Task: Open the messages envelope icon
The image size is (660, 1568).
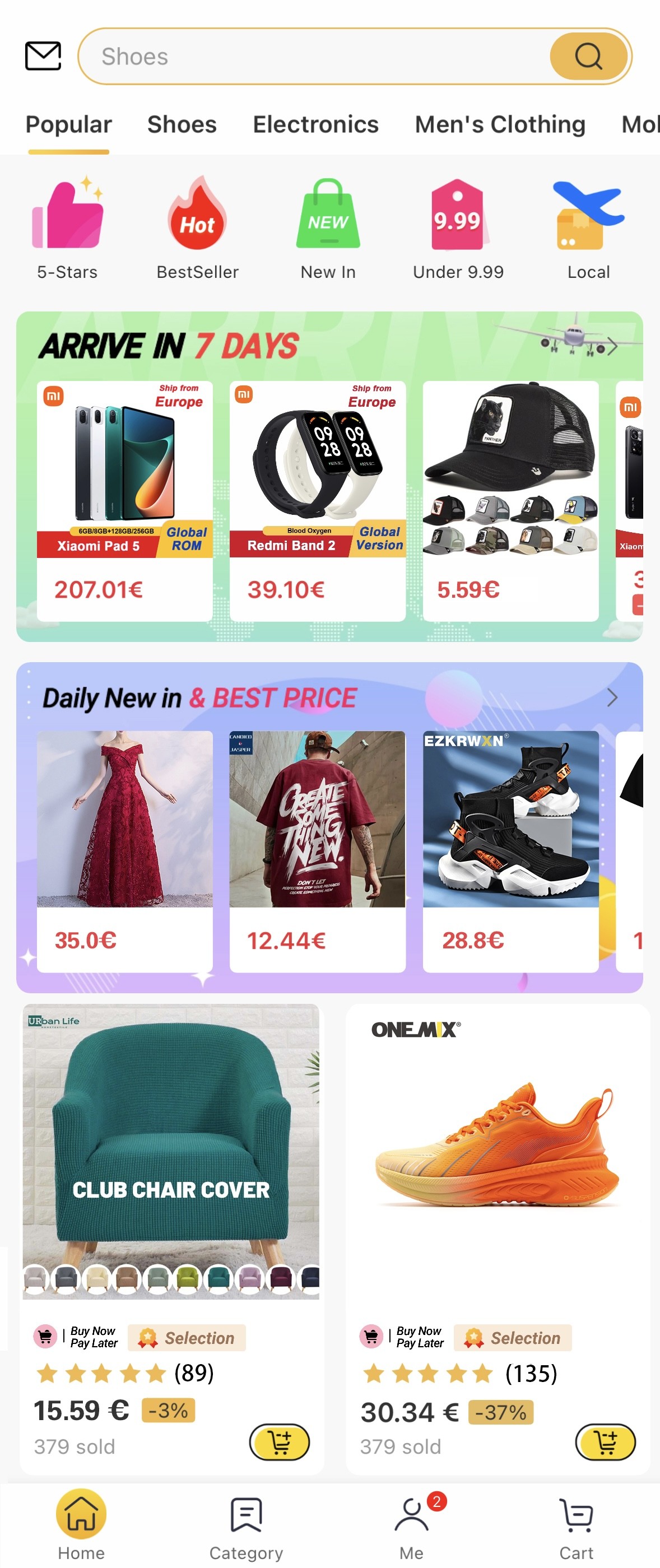Action: (x=43, y=56)
